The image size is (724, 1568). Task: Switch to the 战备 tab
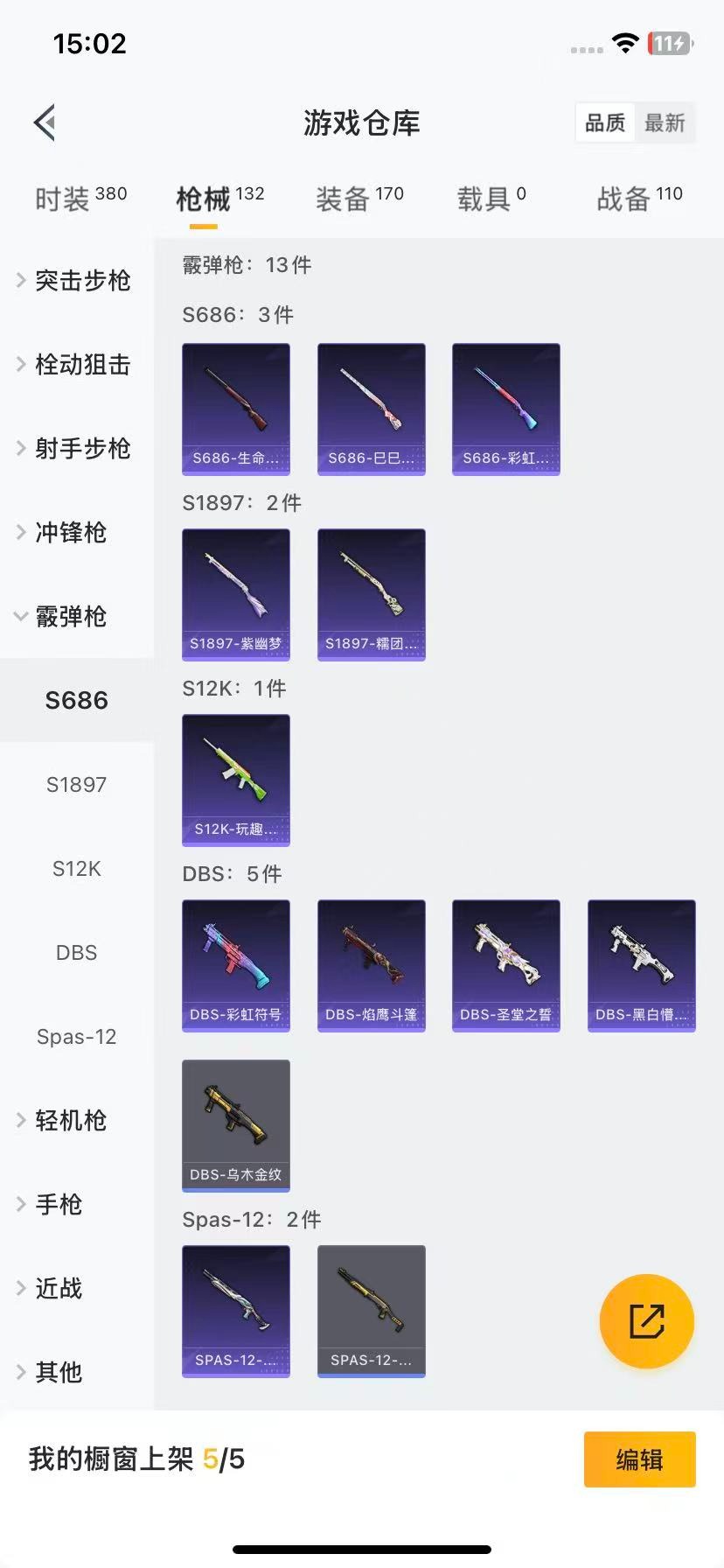click(639, 199)
